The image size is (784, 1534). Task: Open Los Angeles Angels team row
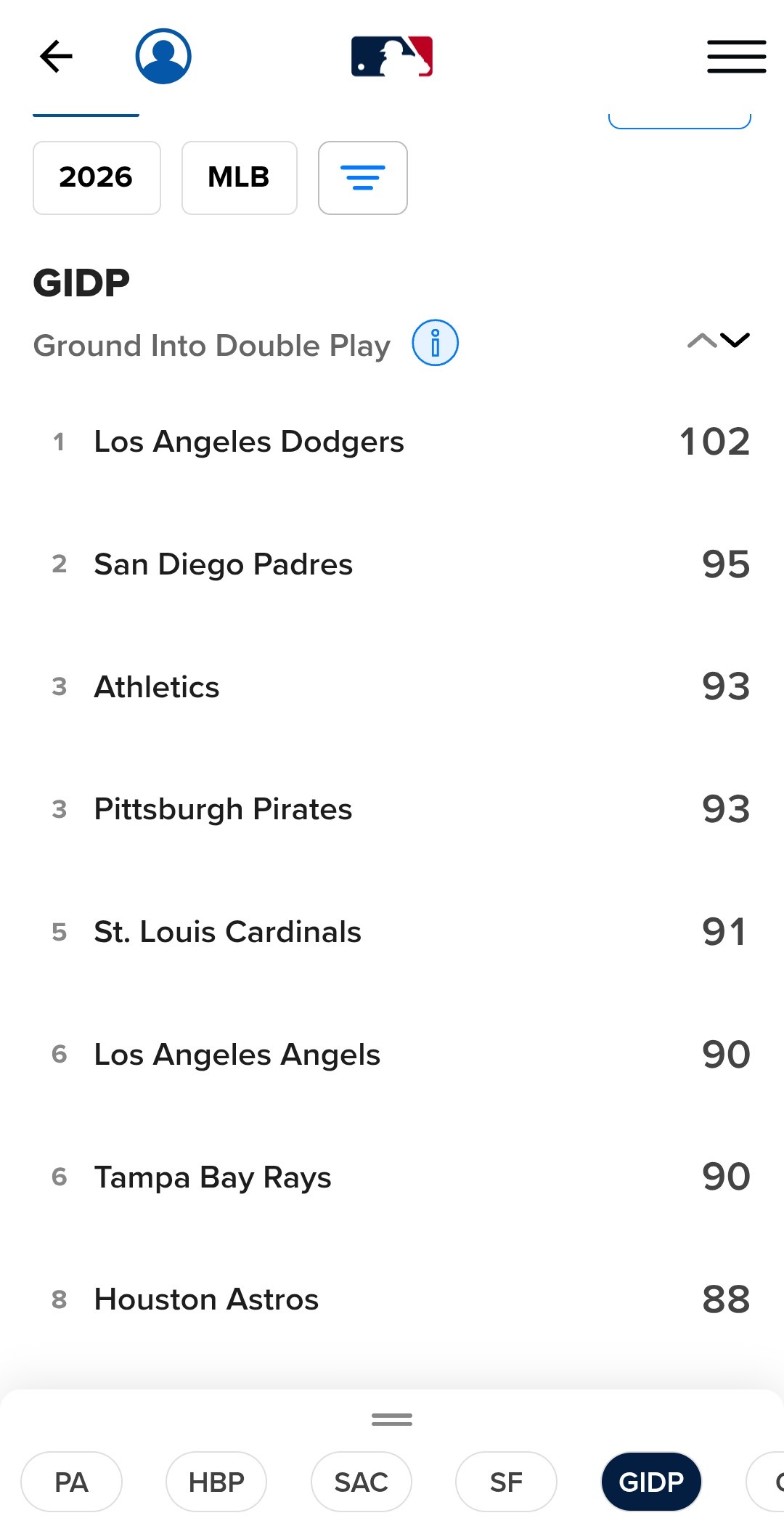[x=392, y=1054]
